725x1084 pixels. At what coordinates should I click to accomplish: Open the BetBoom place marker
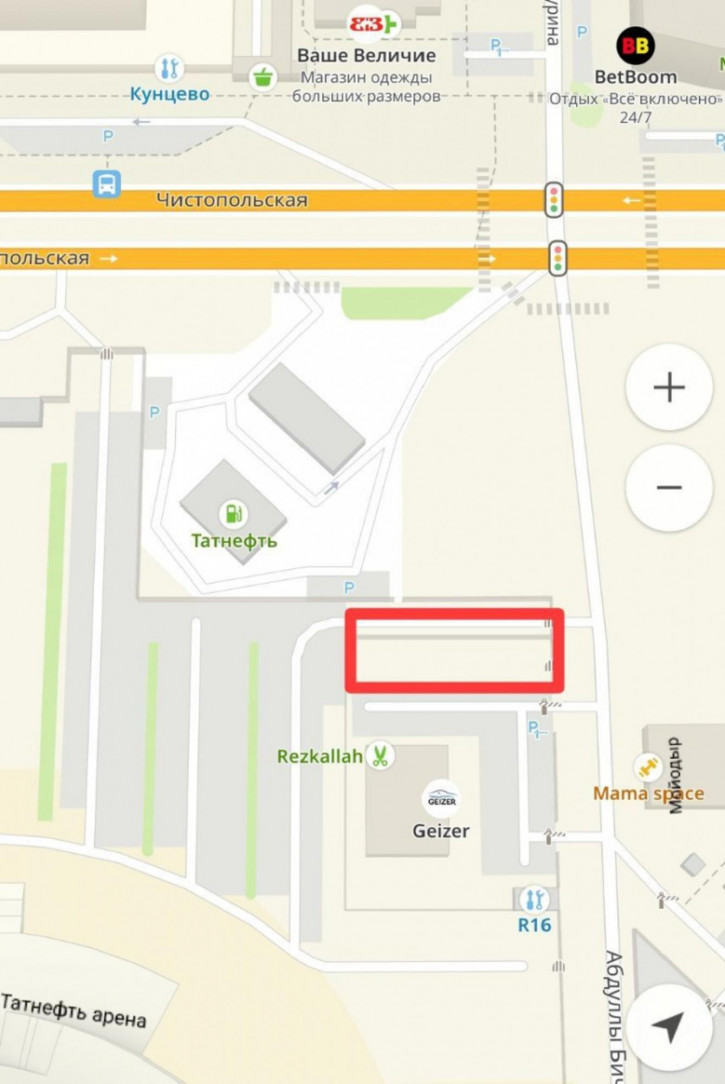point(635,46)
